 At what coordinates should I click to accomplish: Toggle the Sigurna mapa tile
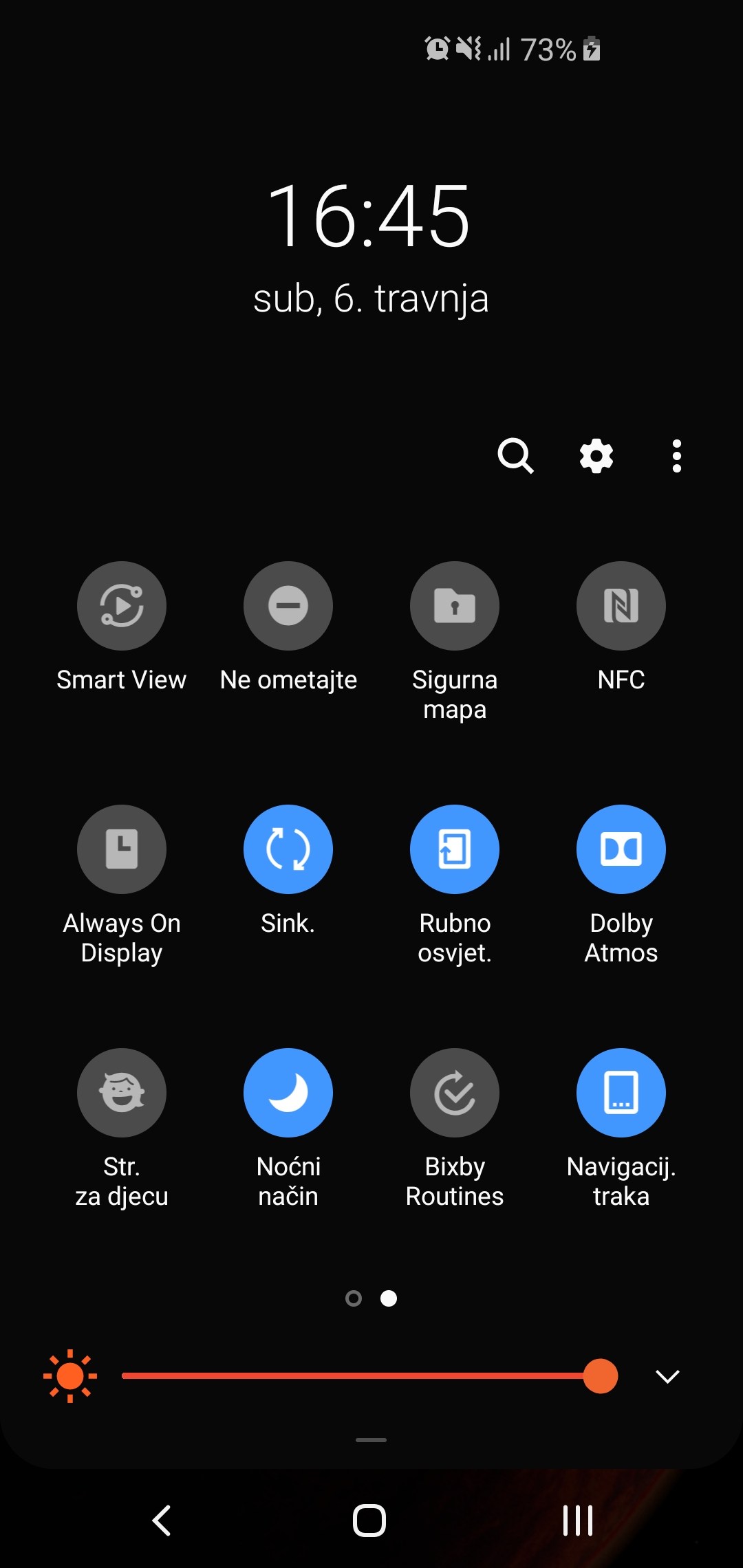[x=455, y=606]
